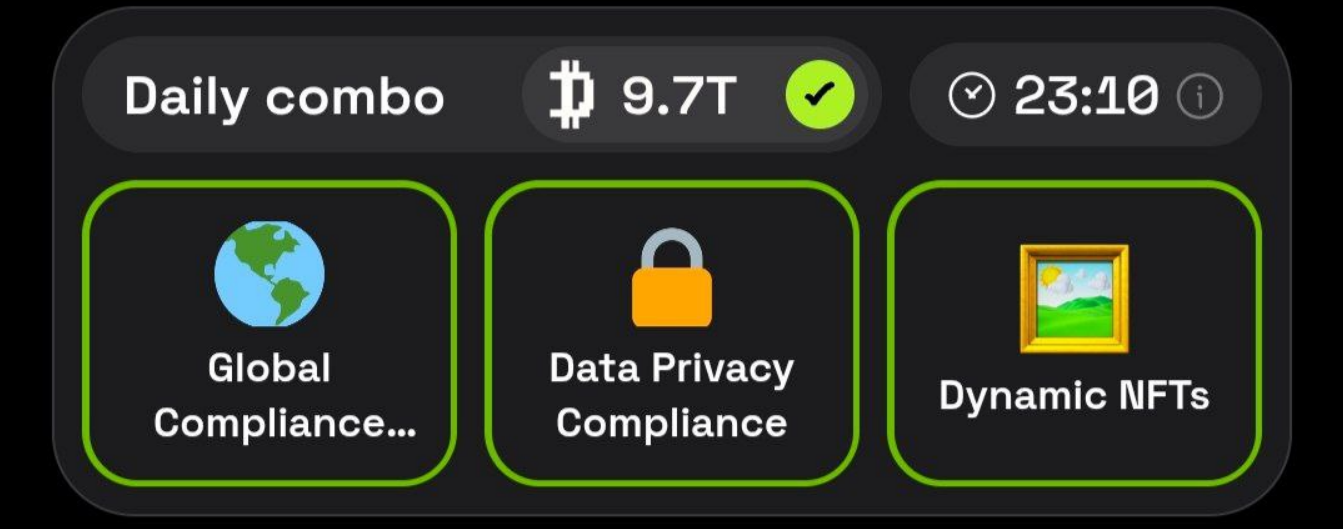This screenshot has width=1343, height=529.
Task: Open the Dynamic NFTs card
Action: tap(1074, 332)
